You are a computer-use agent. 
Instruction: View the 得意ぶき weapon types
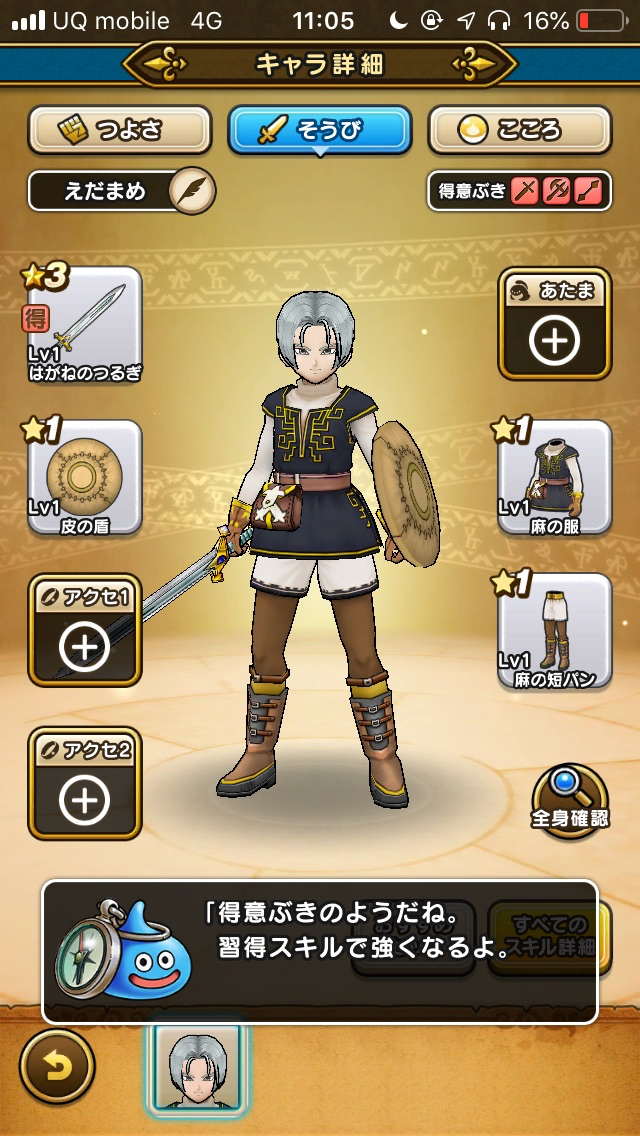[519, 190]
